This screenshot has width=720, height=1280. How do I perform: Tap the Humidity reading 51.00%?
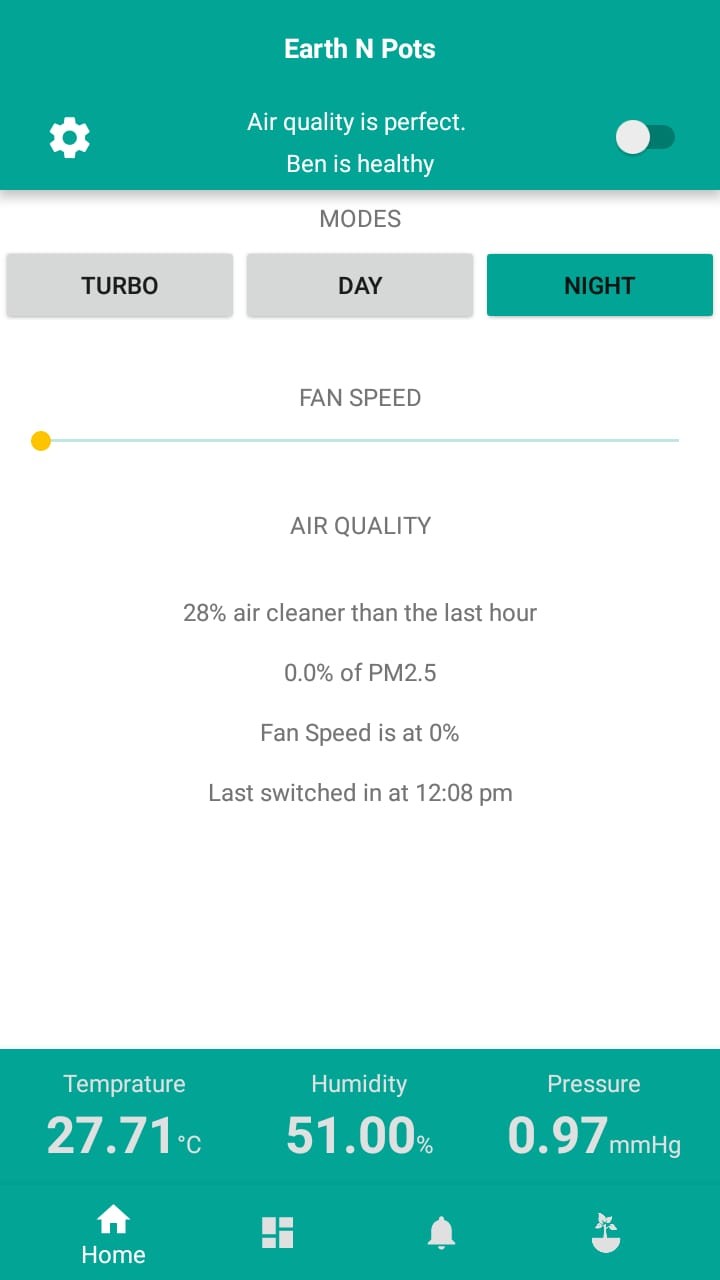point(359,1135)
